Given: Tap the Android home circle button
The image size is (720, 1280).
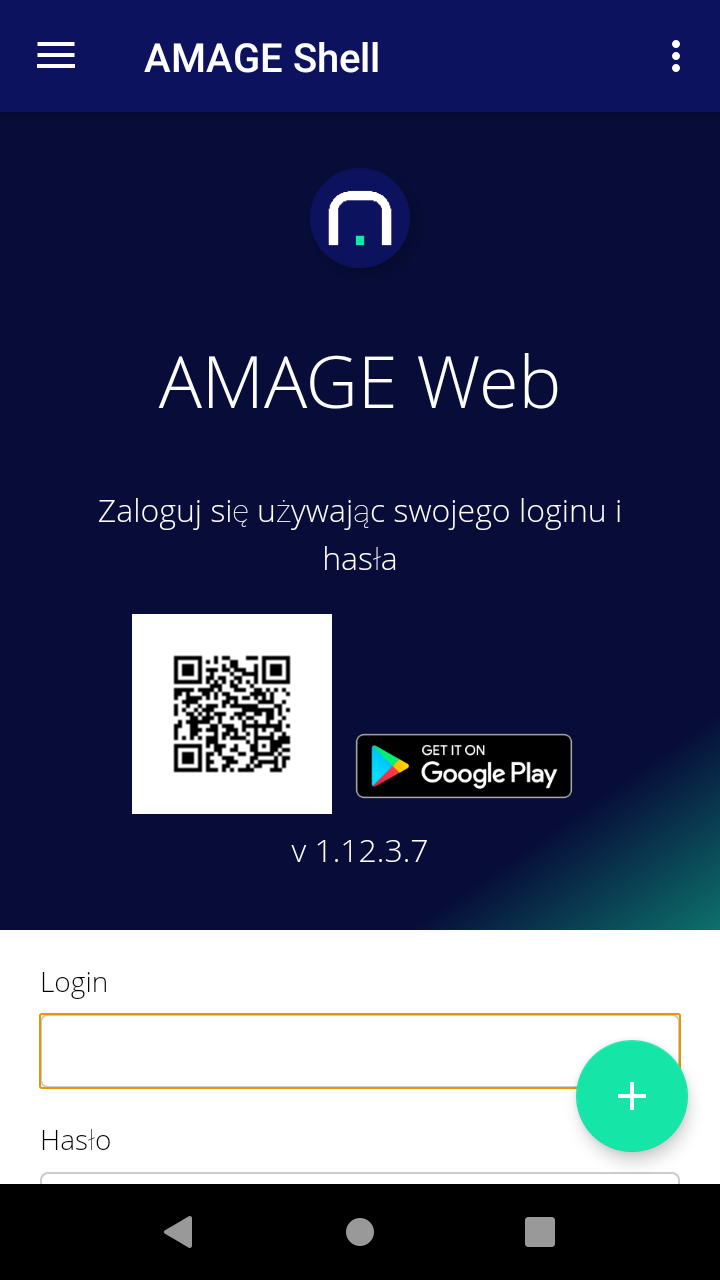Looking at the screenshot, I should tap(359, 1232).
